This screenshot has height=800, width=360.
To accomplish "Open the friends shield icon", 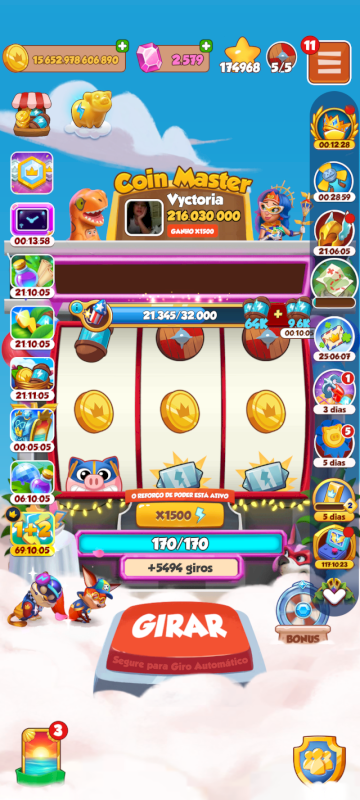I will coord(319,760).
